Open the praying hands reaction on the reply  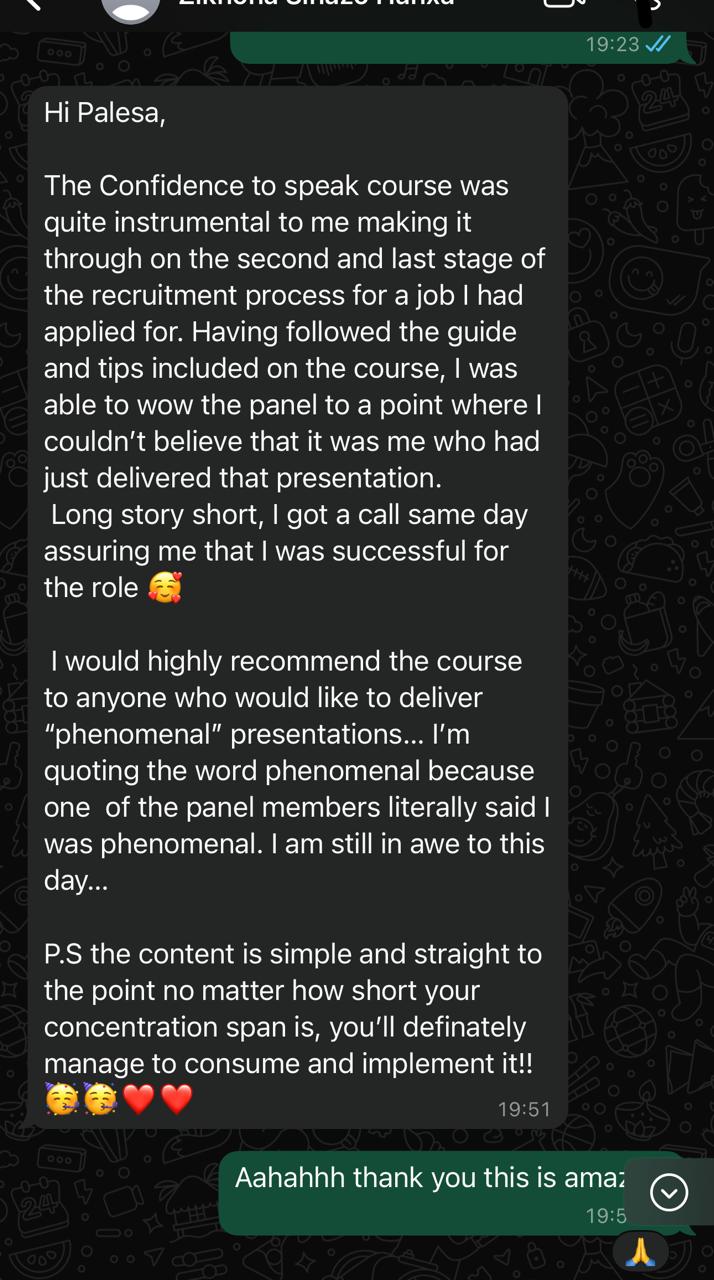click(x=639, y=1251)
